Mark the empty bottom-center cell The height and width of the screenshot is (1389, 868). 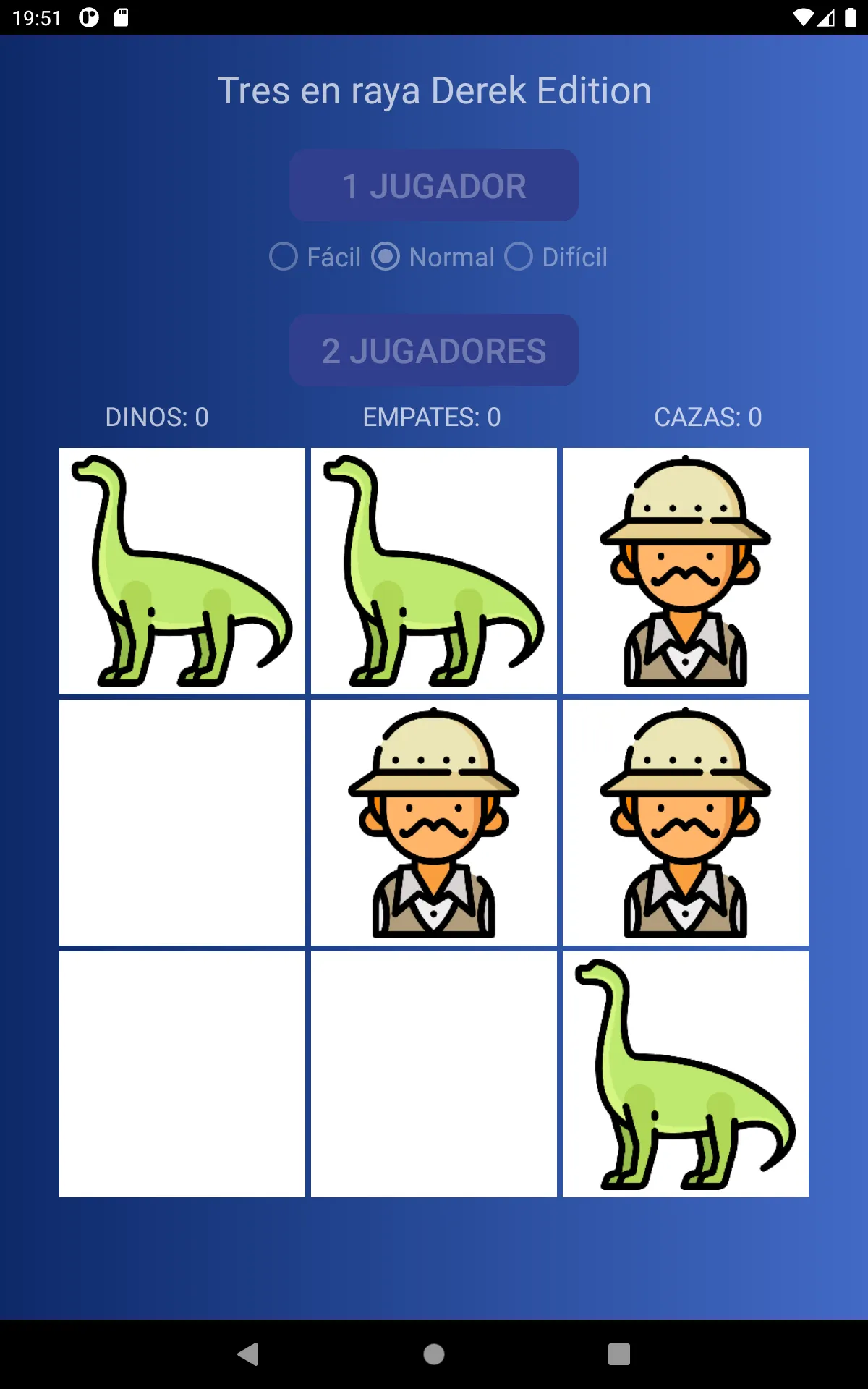434,1074
